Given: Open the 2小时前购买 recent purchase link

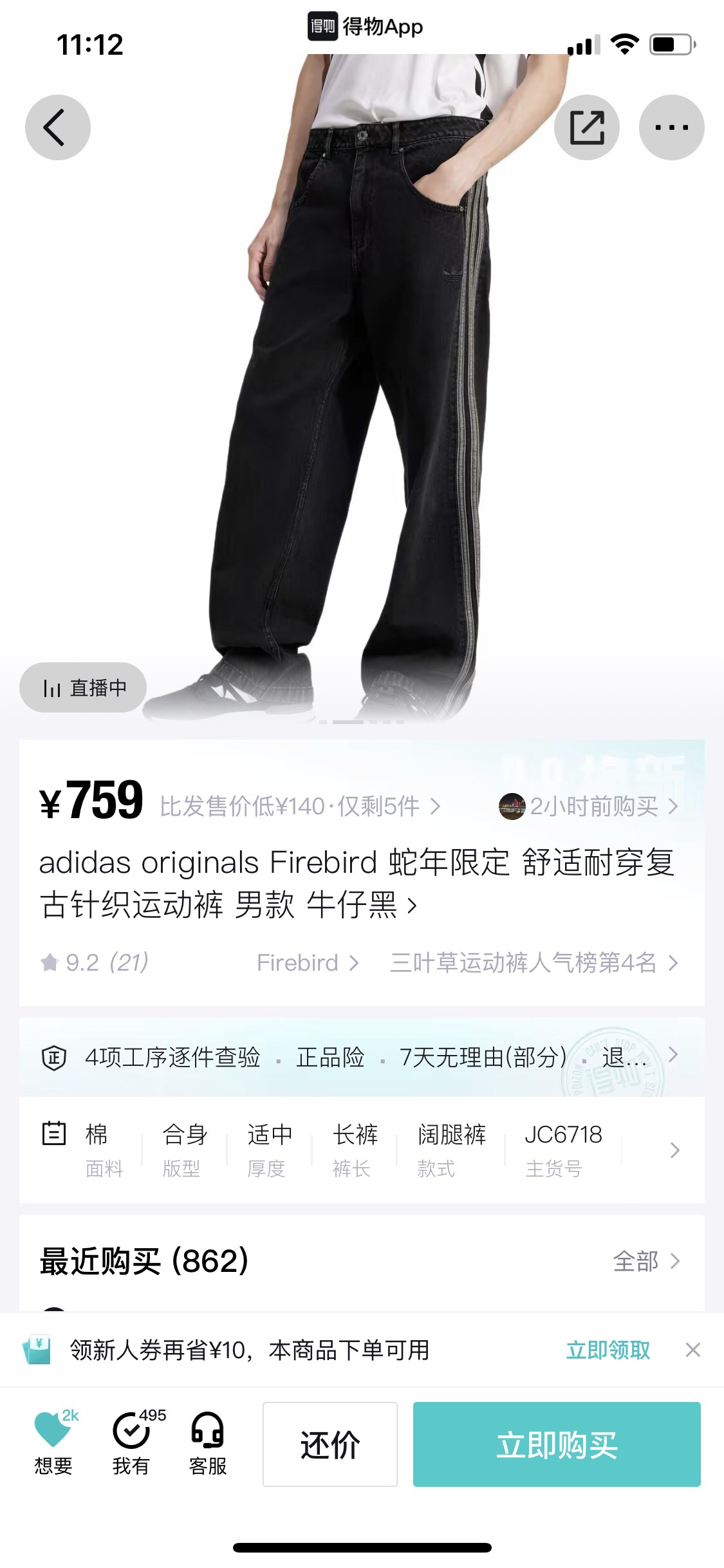Looking at the screenshot, I should coord(589,806).
